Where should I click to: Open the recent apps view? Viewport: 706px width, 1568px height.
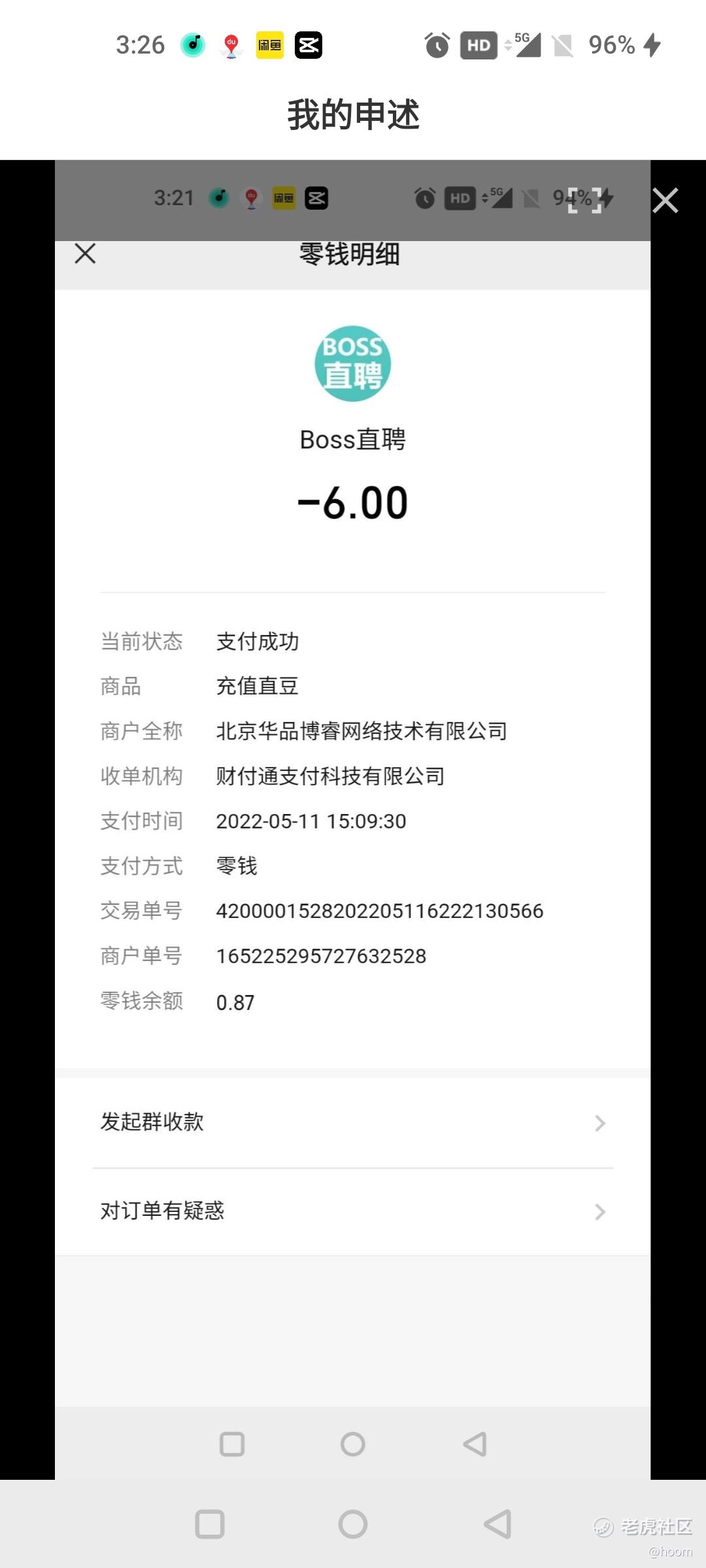tap(210, 1524)
